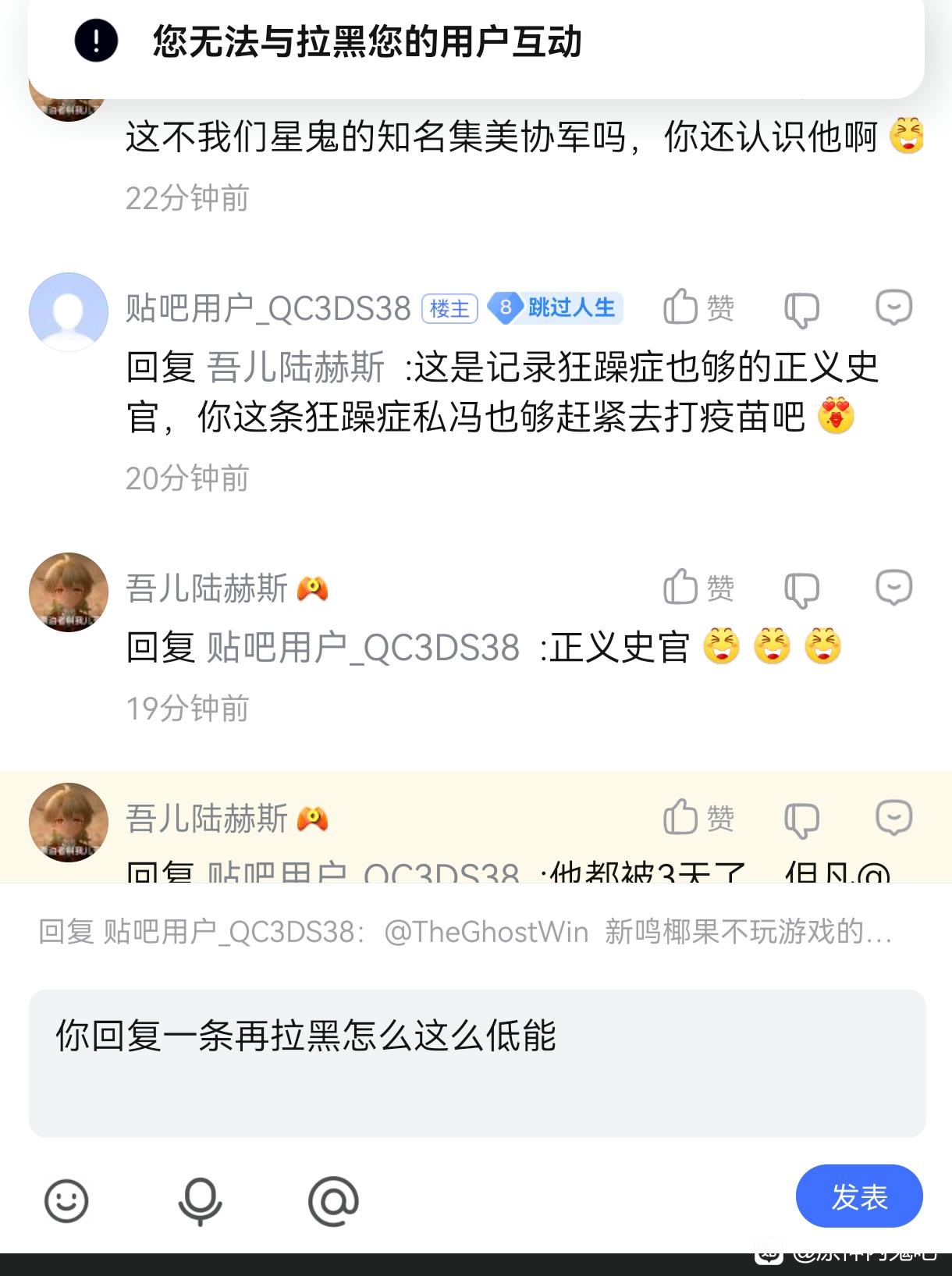This screenshot has width=952, height=1276.
Task: Tap 发表 to post the reply
Action: [x=858, y=1196]
